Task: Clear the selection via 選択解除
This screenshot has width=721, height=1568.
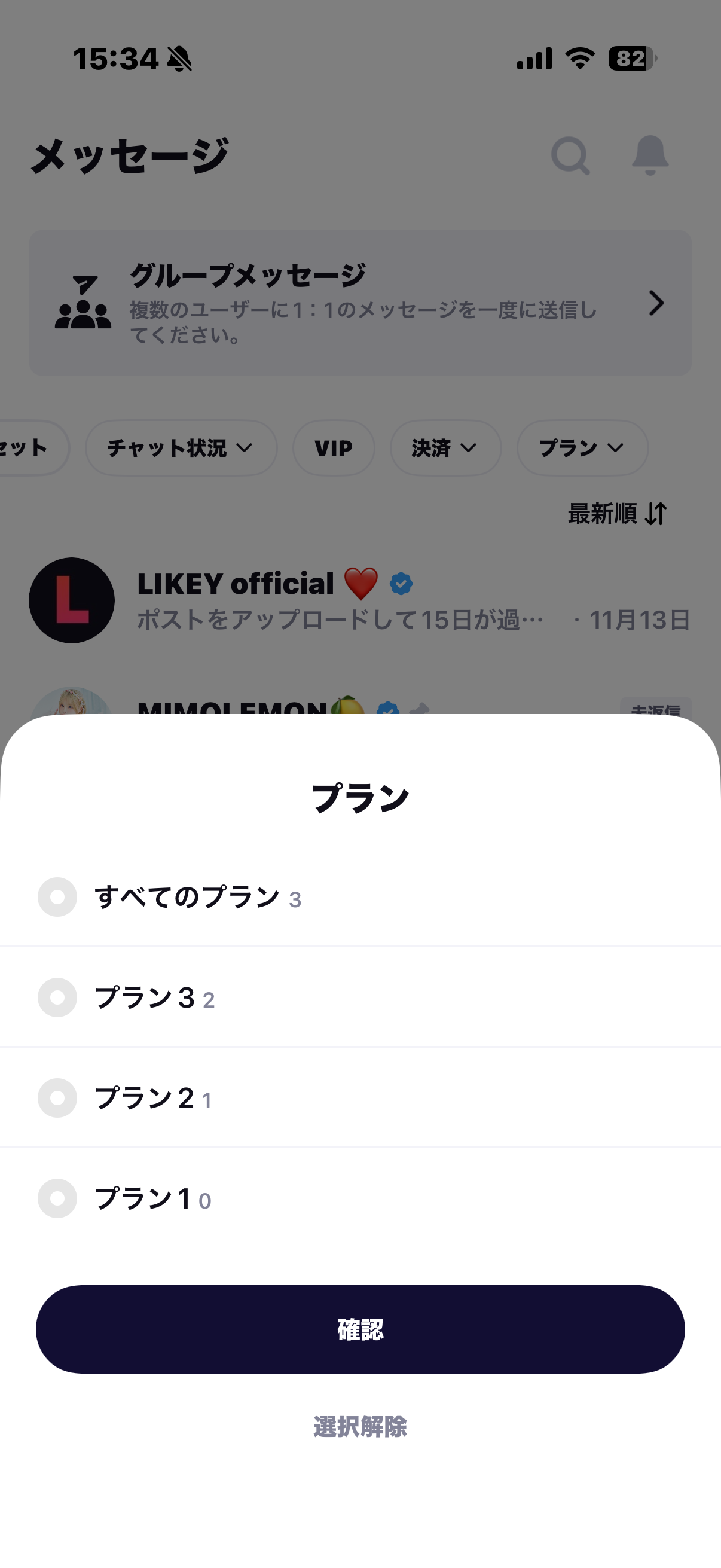Action: pyautogui.click(x=360, y=1426)
